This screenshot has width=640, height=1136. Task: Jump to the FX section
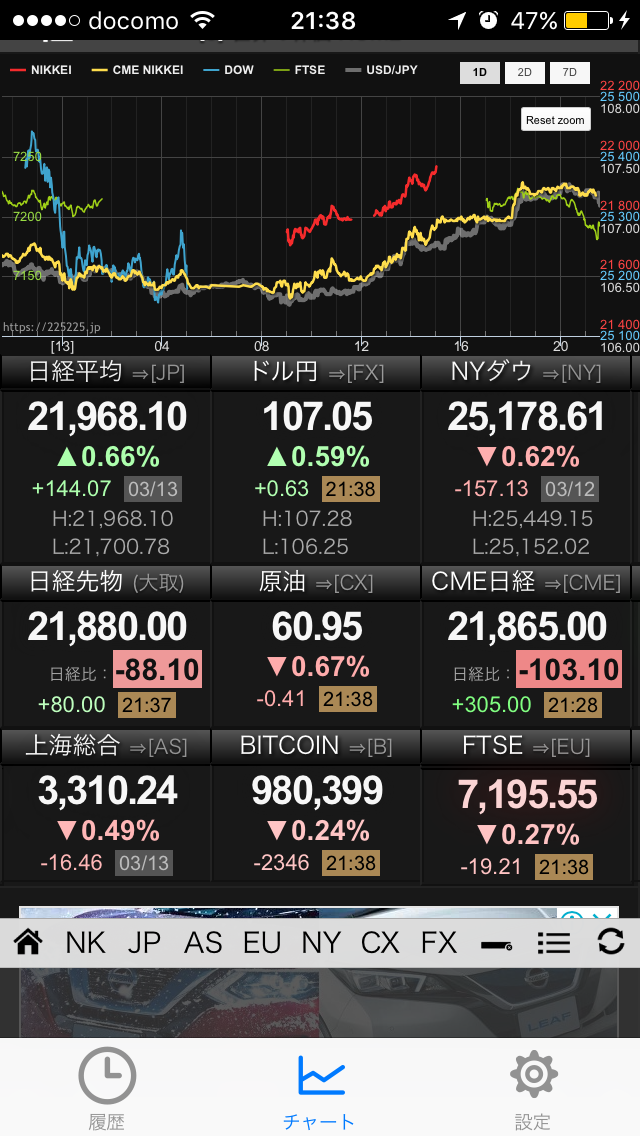[x=439, y=942]
